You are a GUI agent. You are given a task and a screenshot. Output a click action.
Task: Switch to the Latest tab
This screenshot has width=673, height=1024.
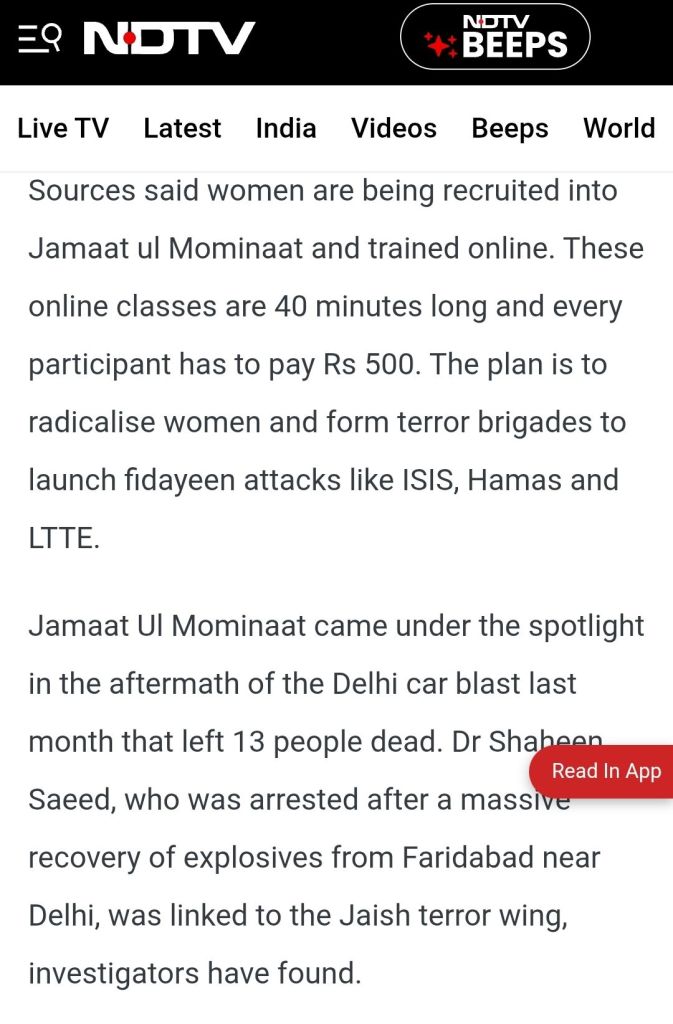(x=182, y=128)
